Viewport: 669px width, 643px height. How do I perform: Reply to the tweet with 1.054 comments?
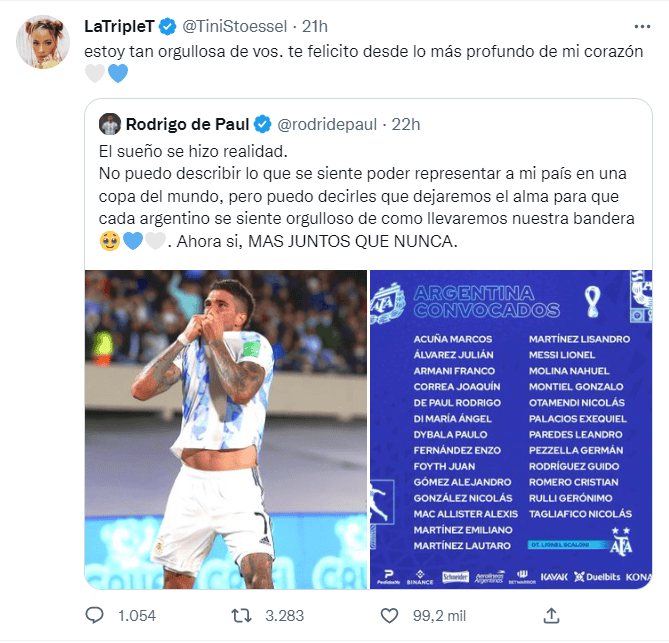pyautogui.click(x=95, y=616)
